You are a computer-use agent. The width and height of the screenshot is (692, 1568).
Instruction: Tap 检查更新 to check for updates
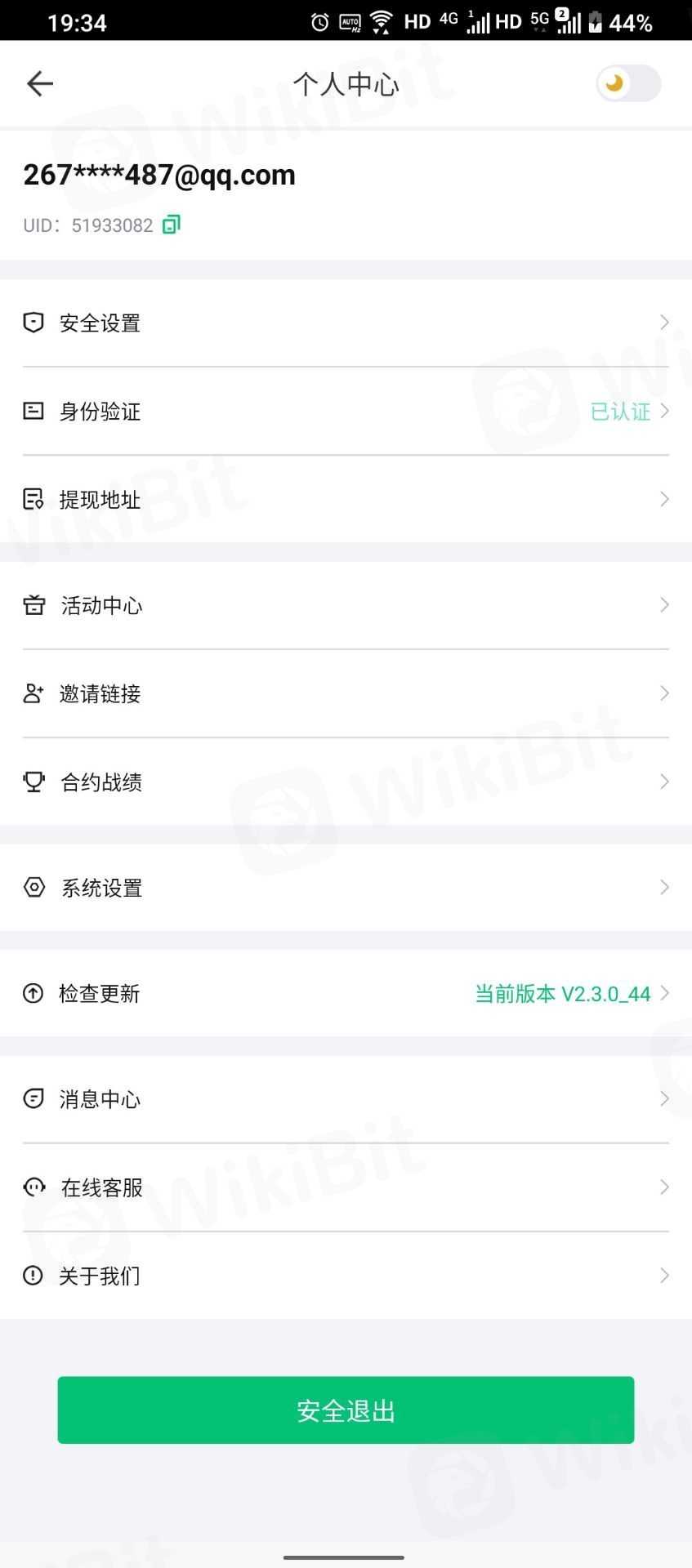click(346, 993)
